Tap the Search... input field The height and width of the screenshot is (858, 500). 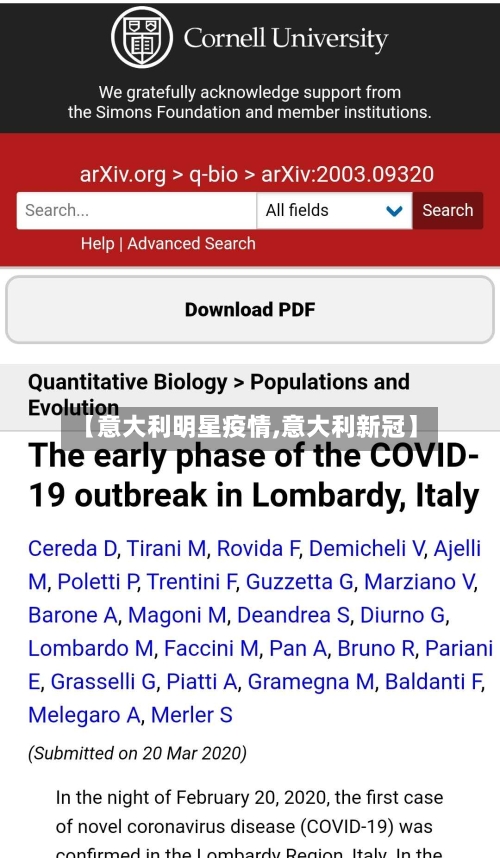point(137,211)
